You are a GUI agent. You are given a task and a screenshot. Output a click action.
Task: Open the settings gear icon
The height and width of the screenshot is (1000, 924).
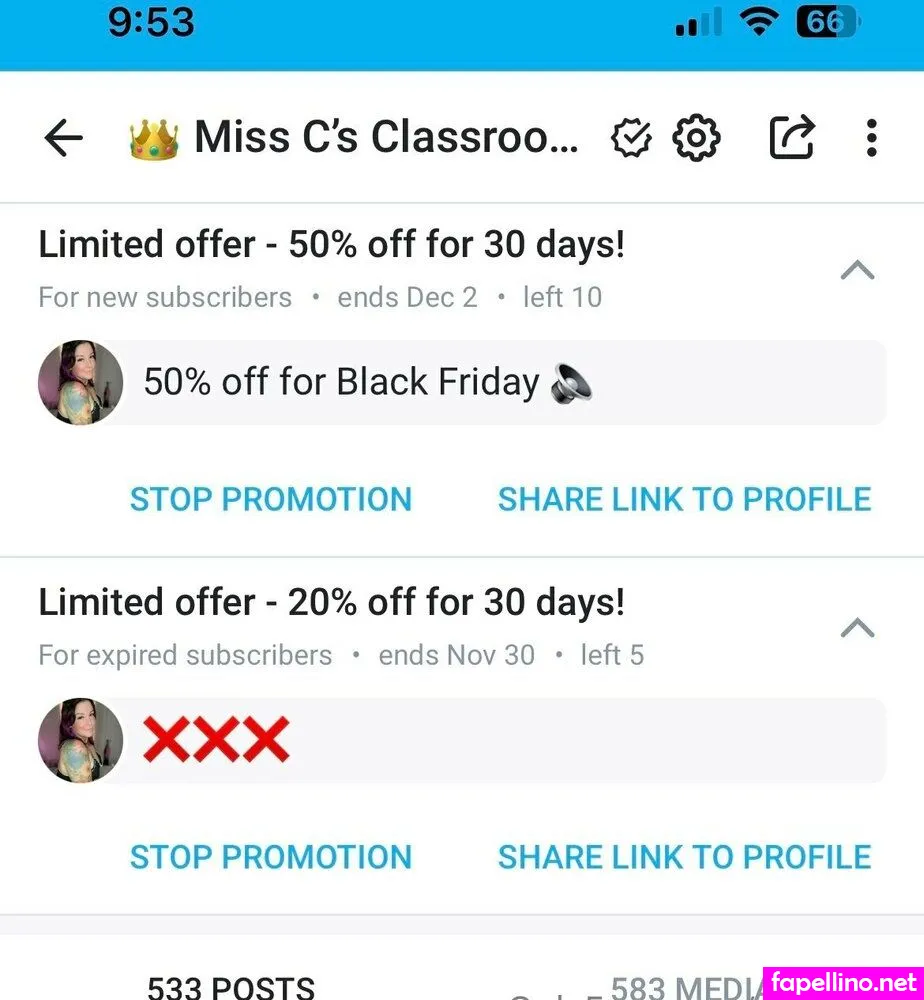(695, 138)
